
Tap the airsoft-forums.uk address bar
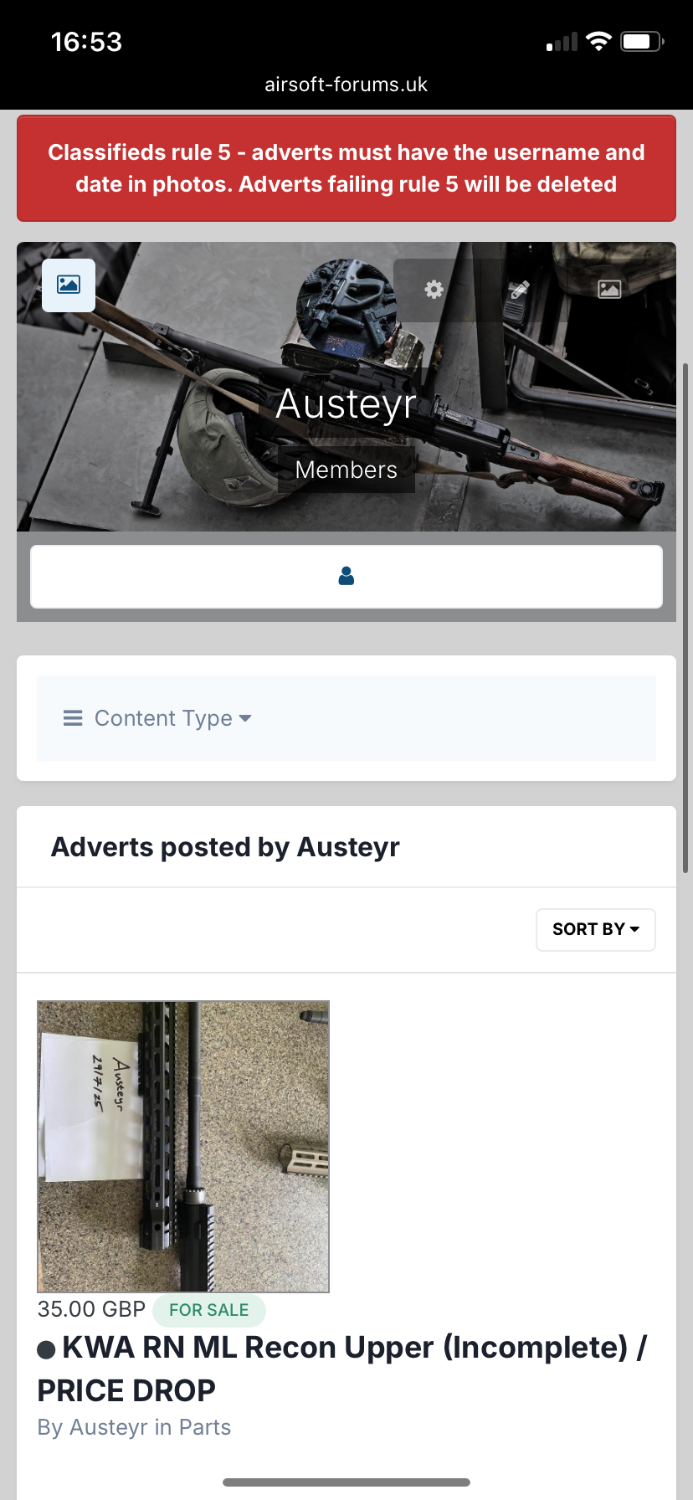tap(346, 85)
